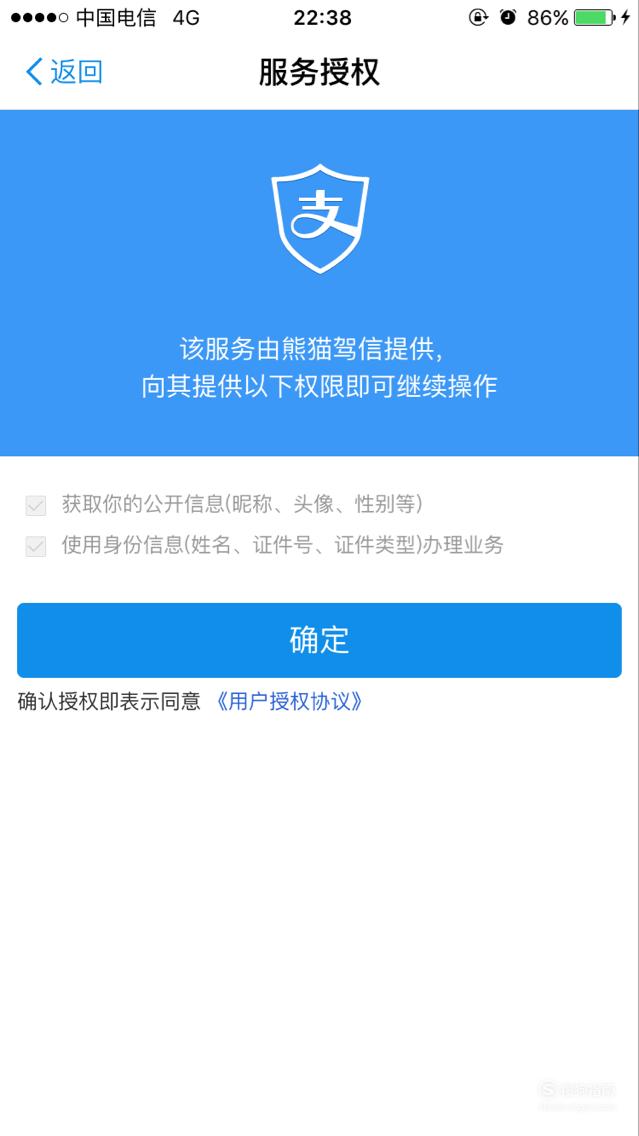
Task: Open the 《用户授权协议》 link
Action: (290, 701)
